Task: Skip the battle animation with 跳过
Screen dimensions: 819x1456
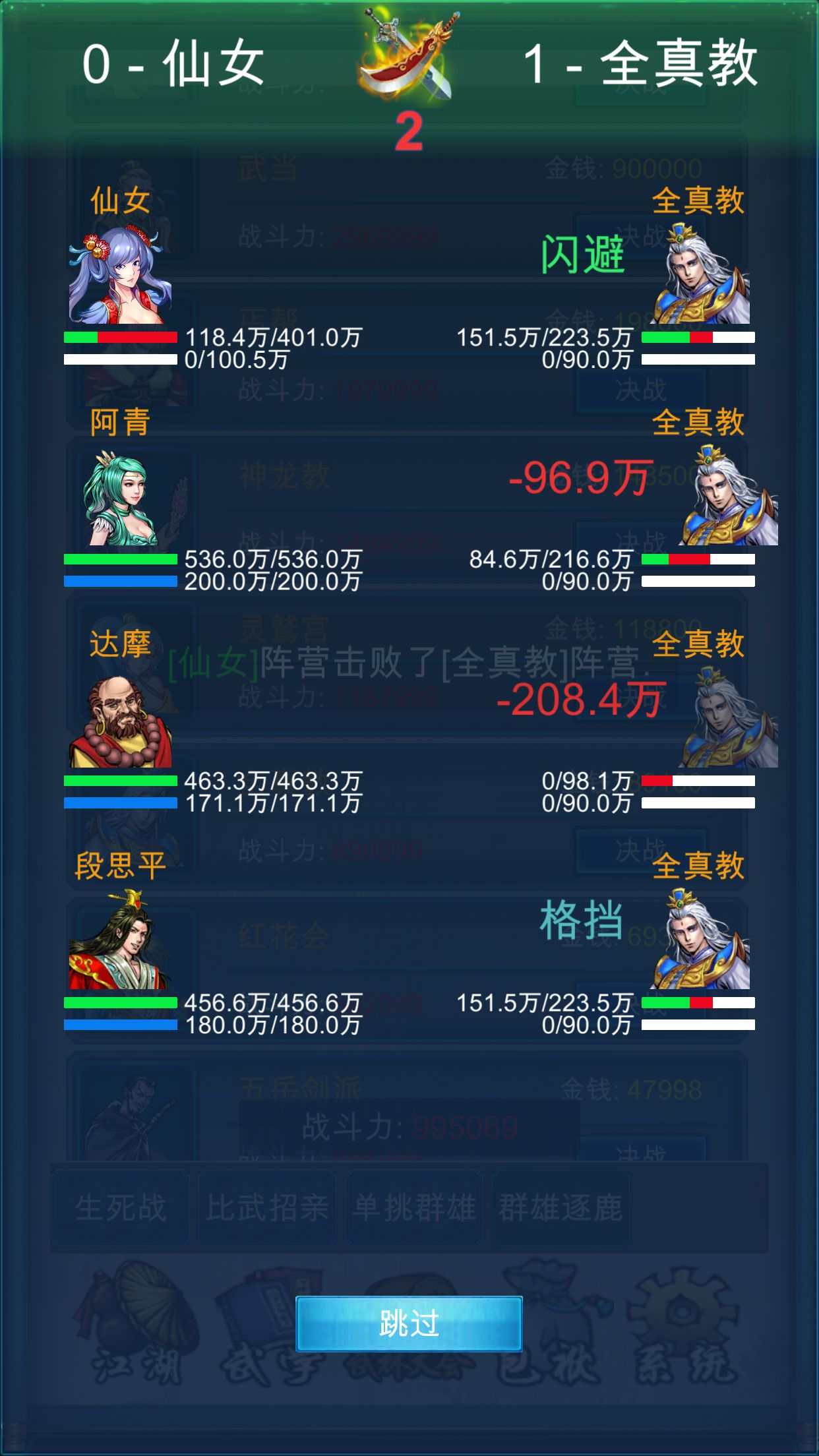Action: pyautogui.click(x=409, y=1323)
